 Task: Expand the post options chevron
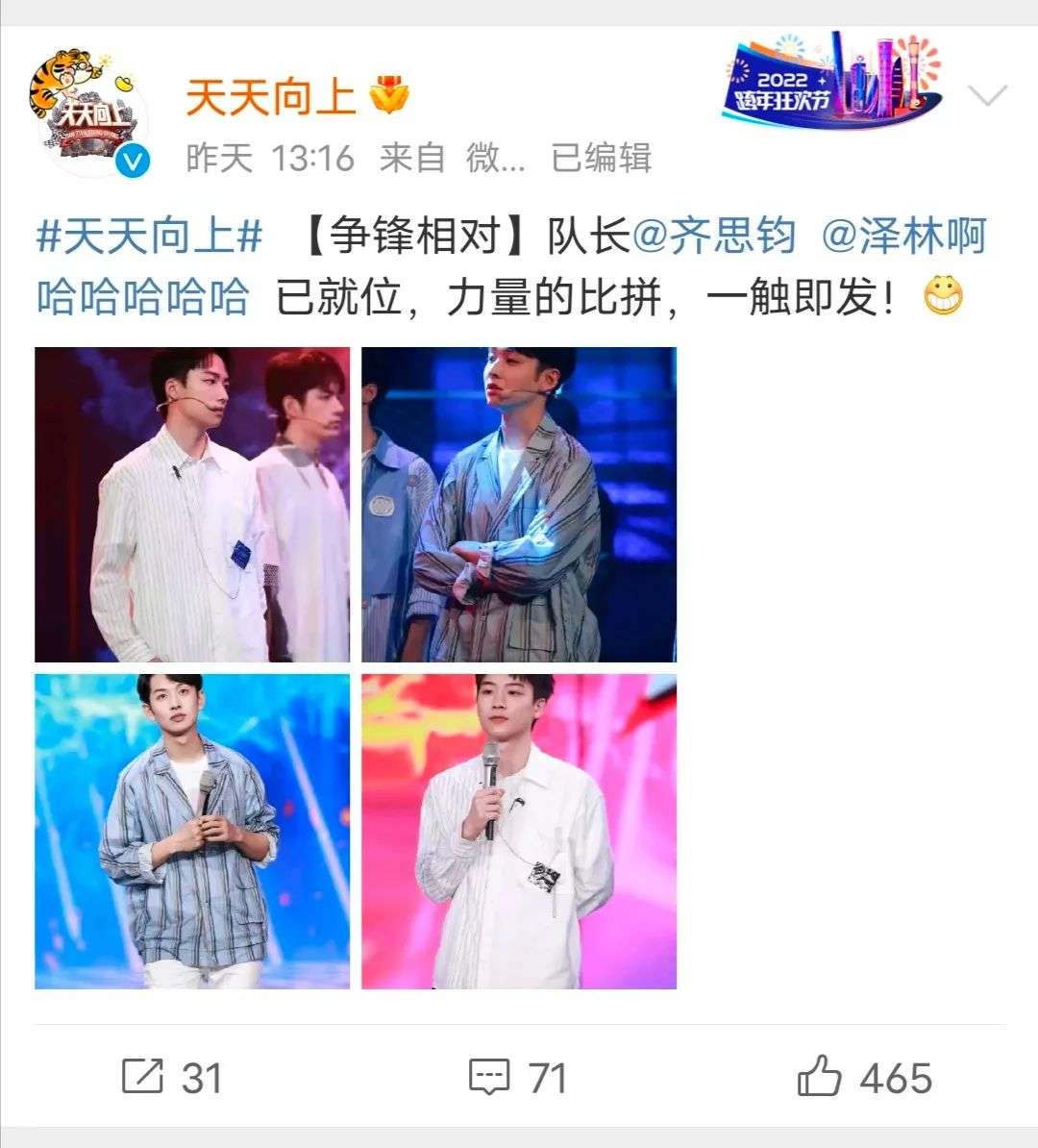(x=987, y=96)
